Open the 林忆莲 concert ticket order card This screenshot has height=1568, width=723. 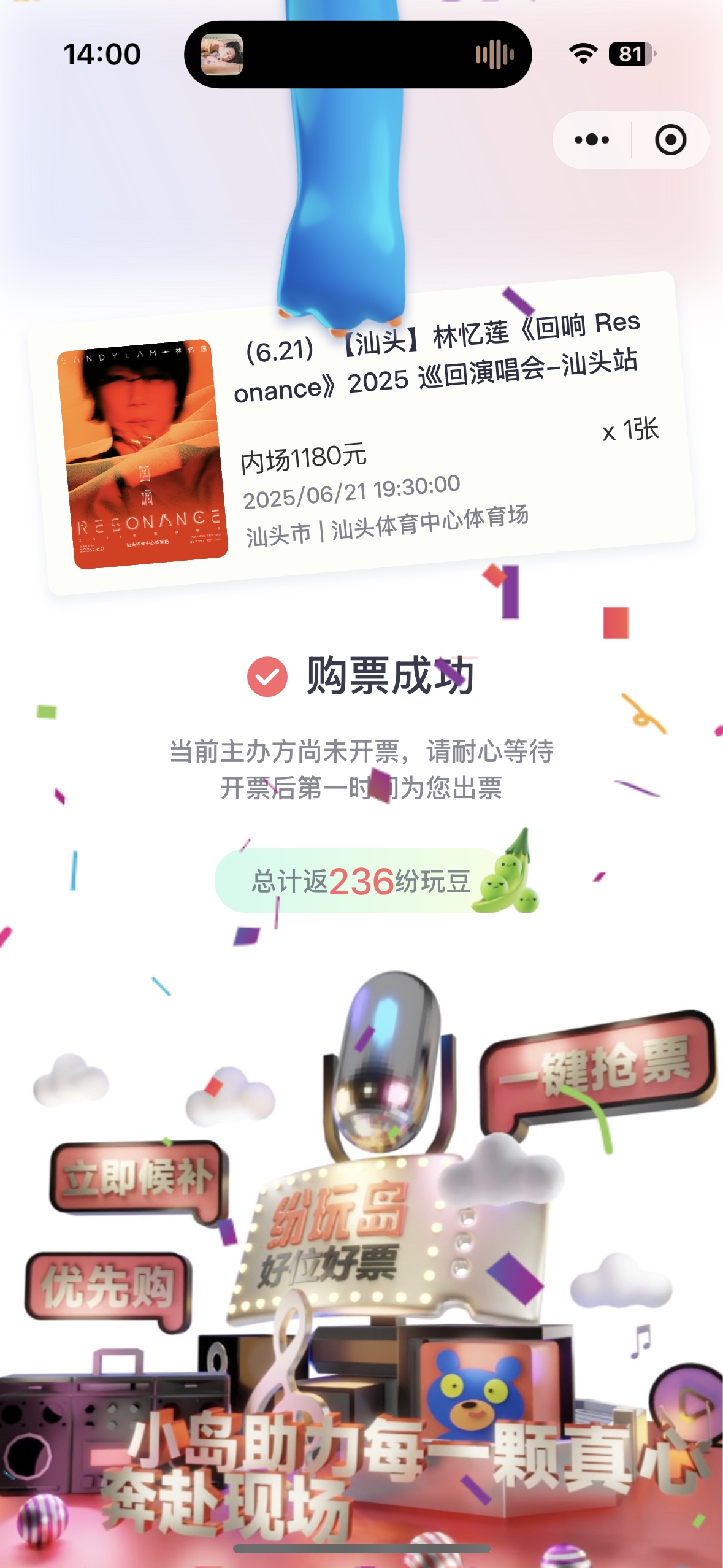362,434
